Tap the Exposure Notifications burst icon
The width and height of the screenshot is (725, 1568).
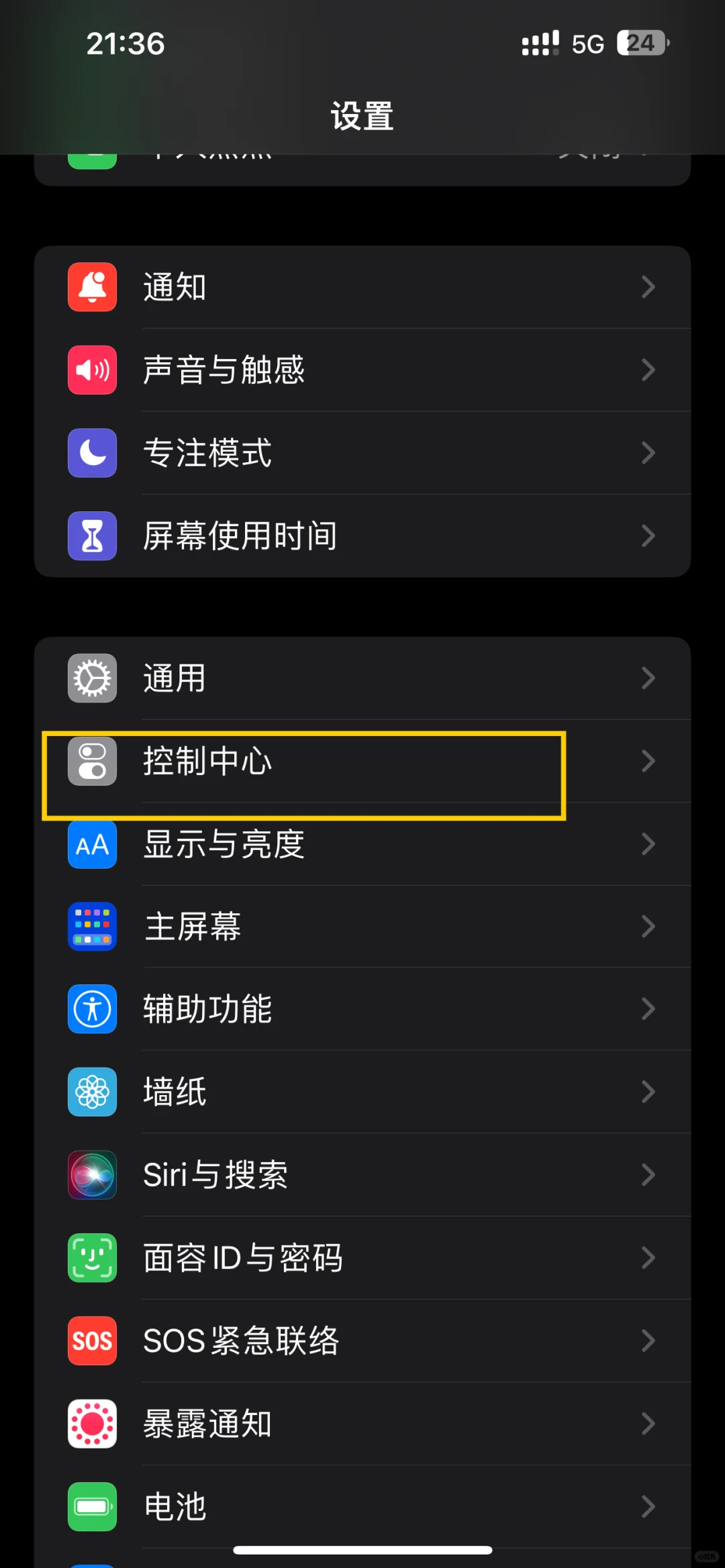[92, 1424]
